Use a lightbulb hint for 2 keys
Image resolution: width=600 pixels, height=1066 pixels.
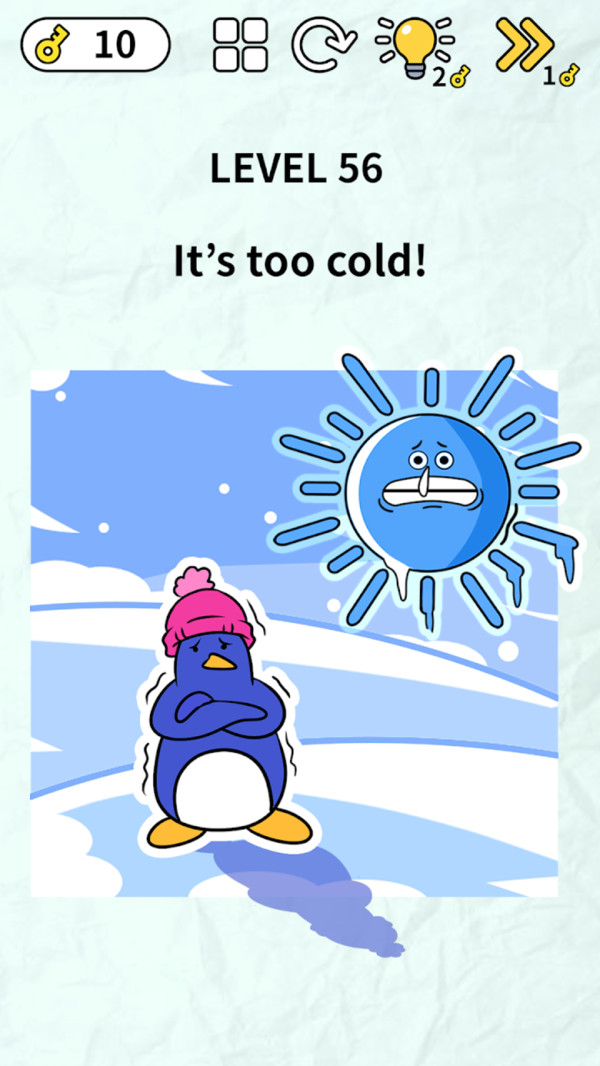414,48
